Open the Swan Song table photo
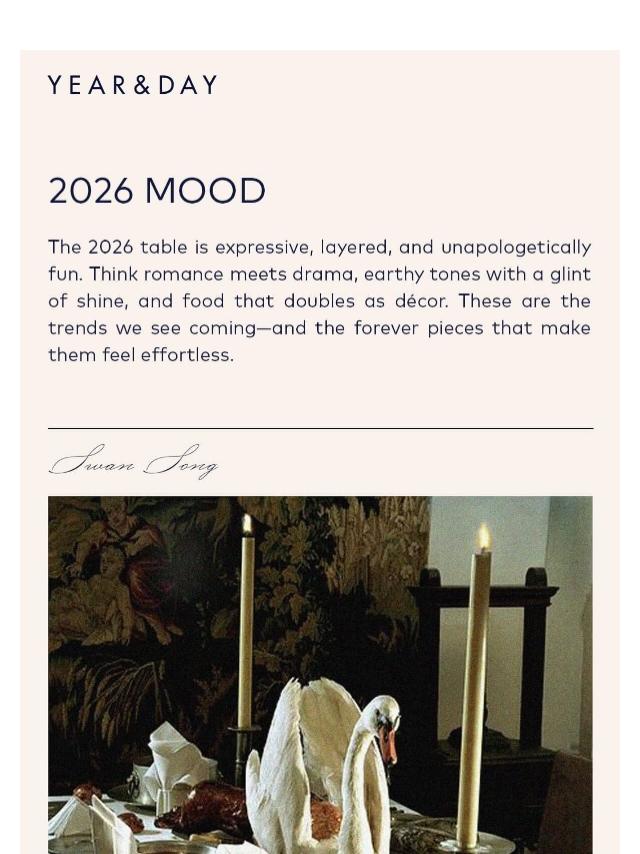The width and height of the screenshot is (640, 854). pyautogui.click(x=320, y=675)
